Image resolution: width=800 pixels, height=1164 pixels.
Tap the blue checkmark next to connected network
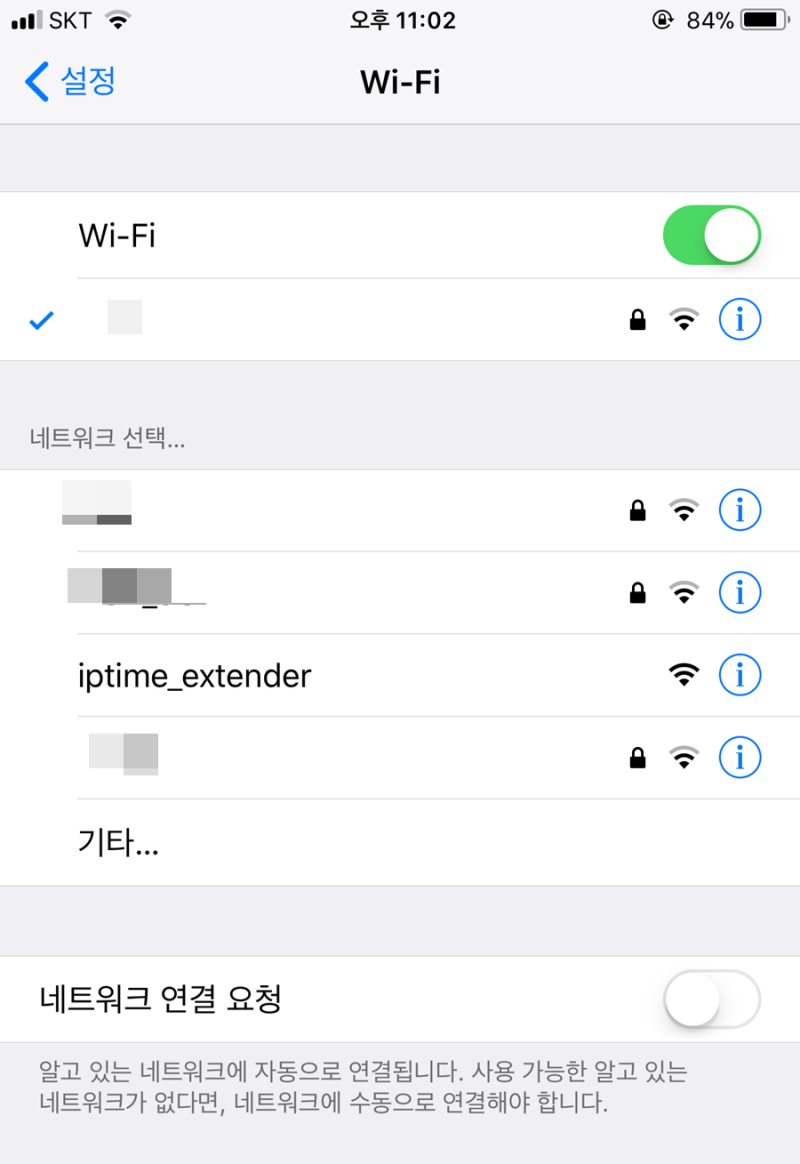tap(40, 320)
